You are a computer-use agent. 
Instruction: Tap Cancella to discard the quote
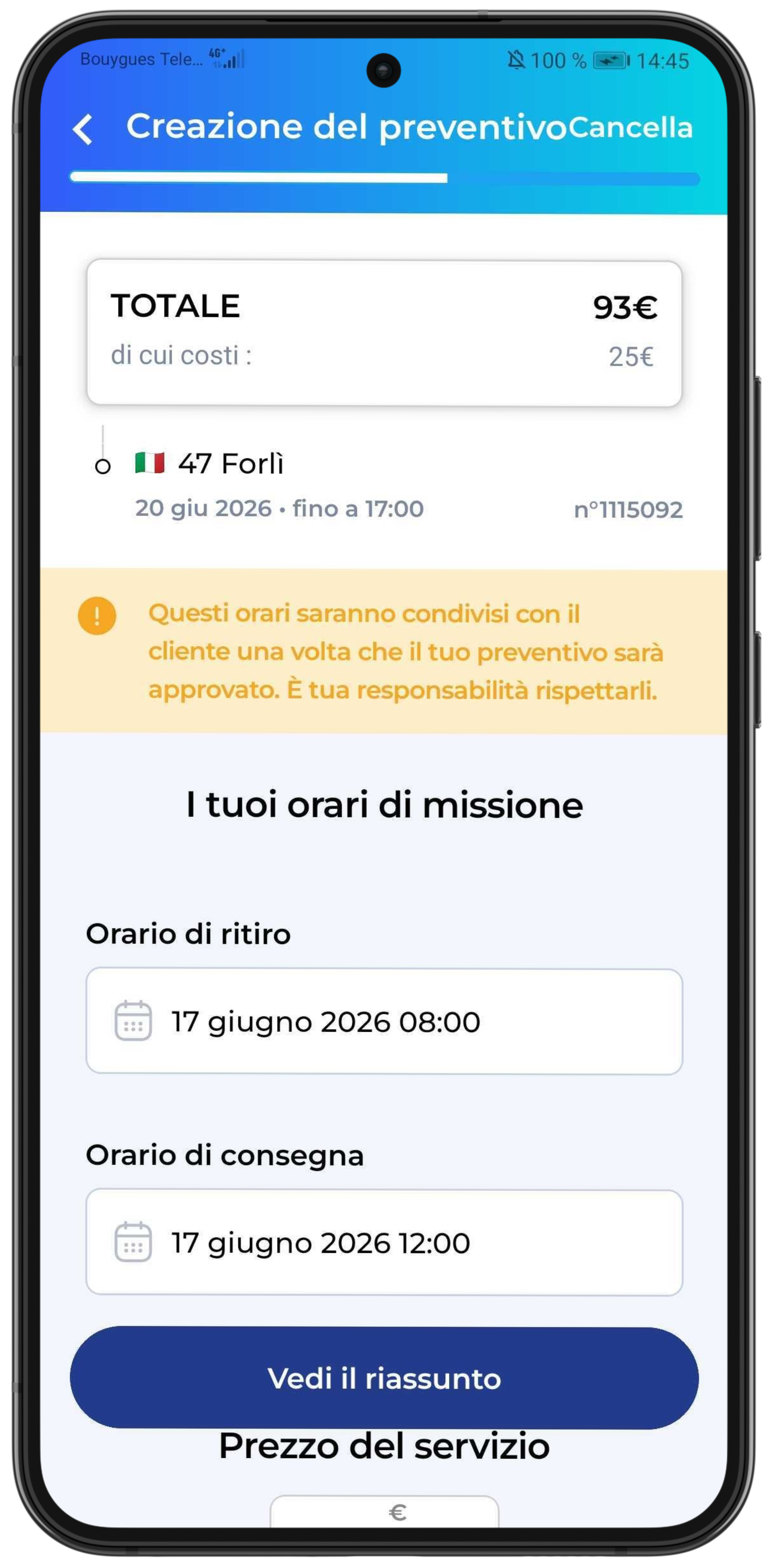pyautogui.click(x=630, y=128)
